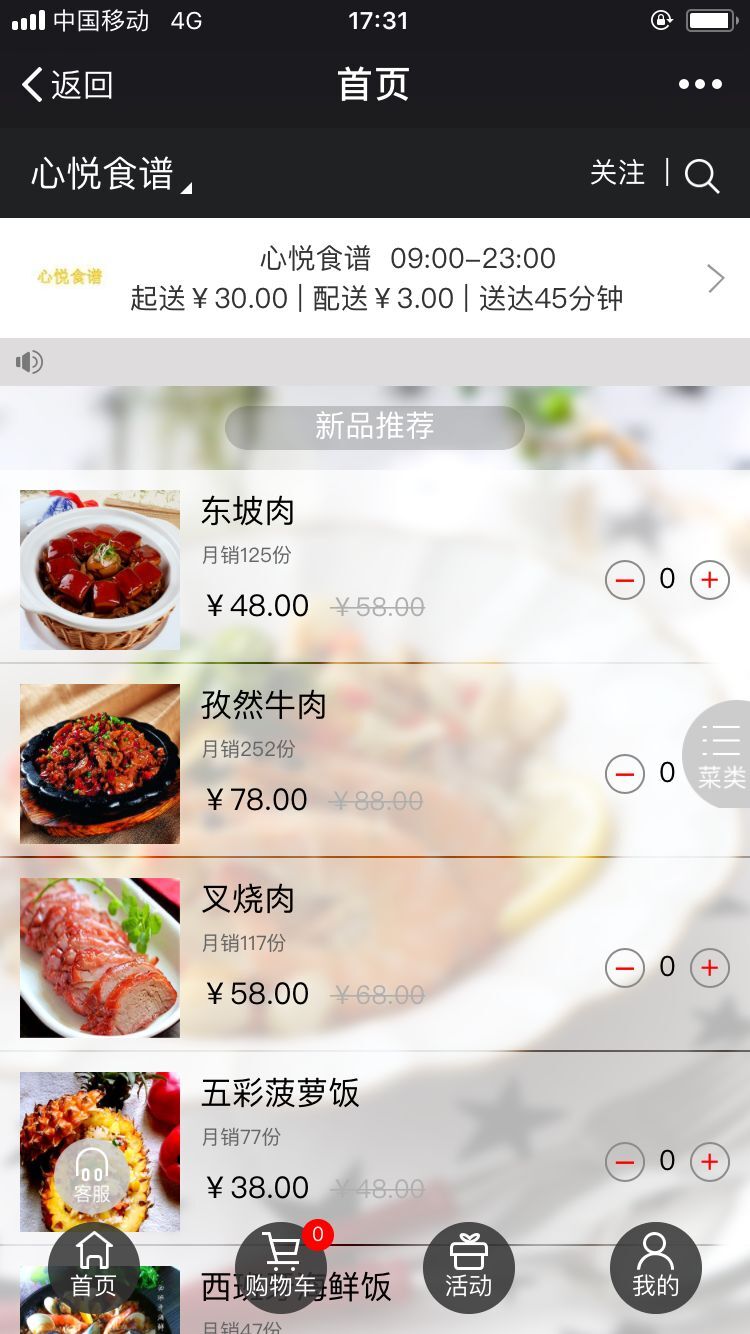Go back with the 返回 button
The height and width of the screenshot is (1334, 750).
point(67,85)
